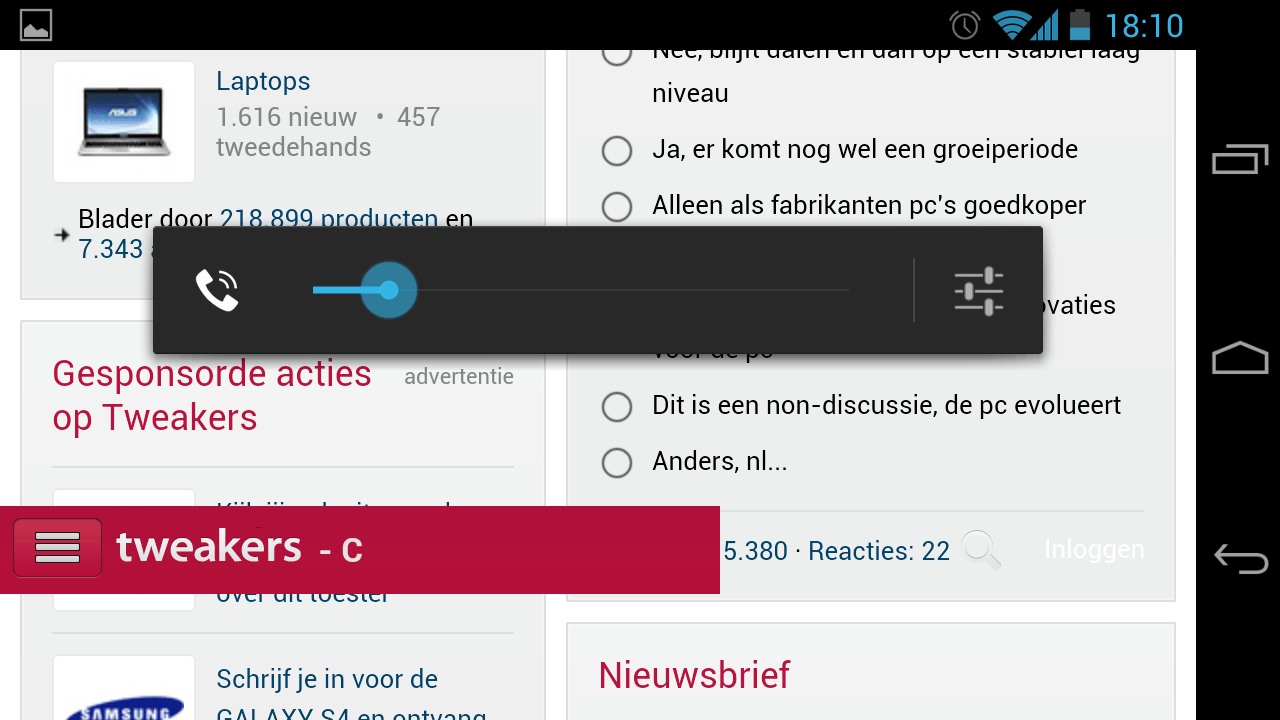Select "Dit is een non-discussie" option
Viewport: 1280px width, 720px height.
point(617,407)
